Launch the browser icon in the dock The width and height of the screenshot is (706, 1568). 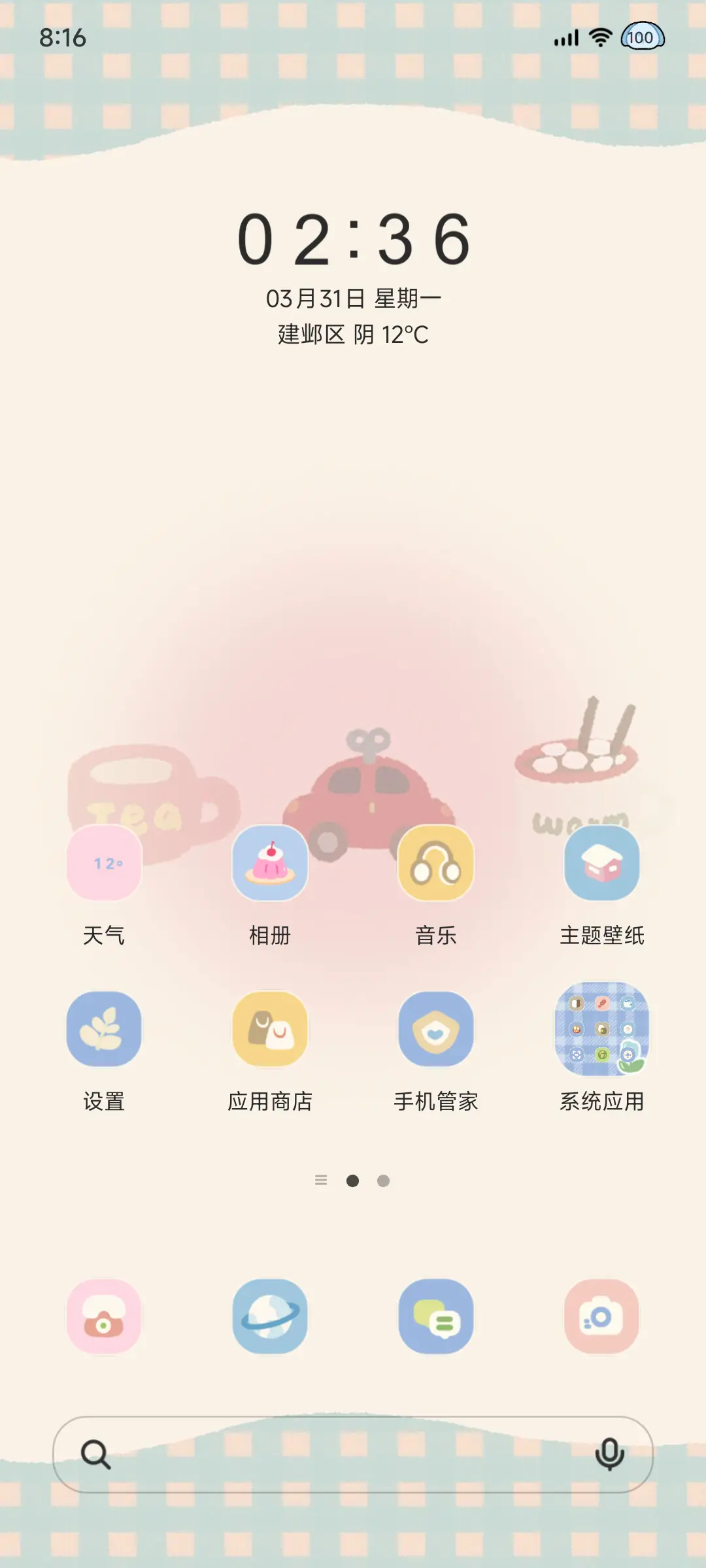[270, 1317]
